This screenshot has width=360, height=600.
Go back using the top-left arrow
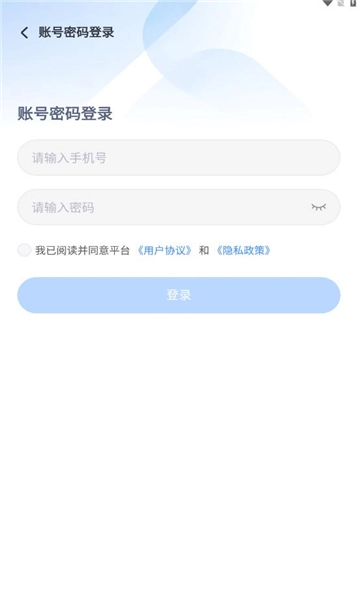[24, 33]
